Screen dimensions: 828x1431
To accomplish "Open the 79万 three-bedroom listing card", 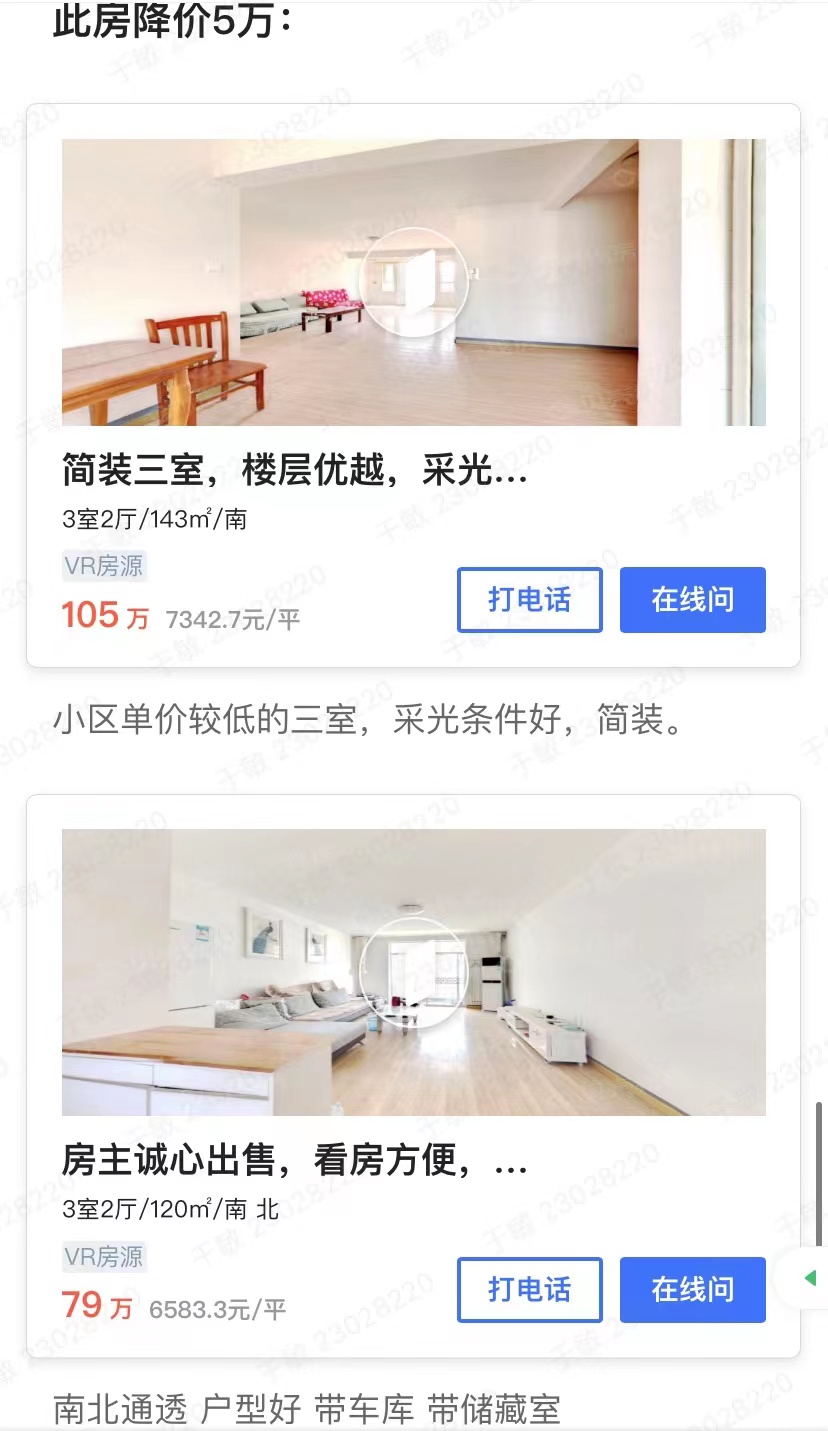I will (293, 1162).
